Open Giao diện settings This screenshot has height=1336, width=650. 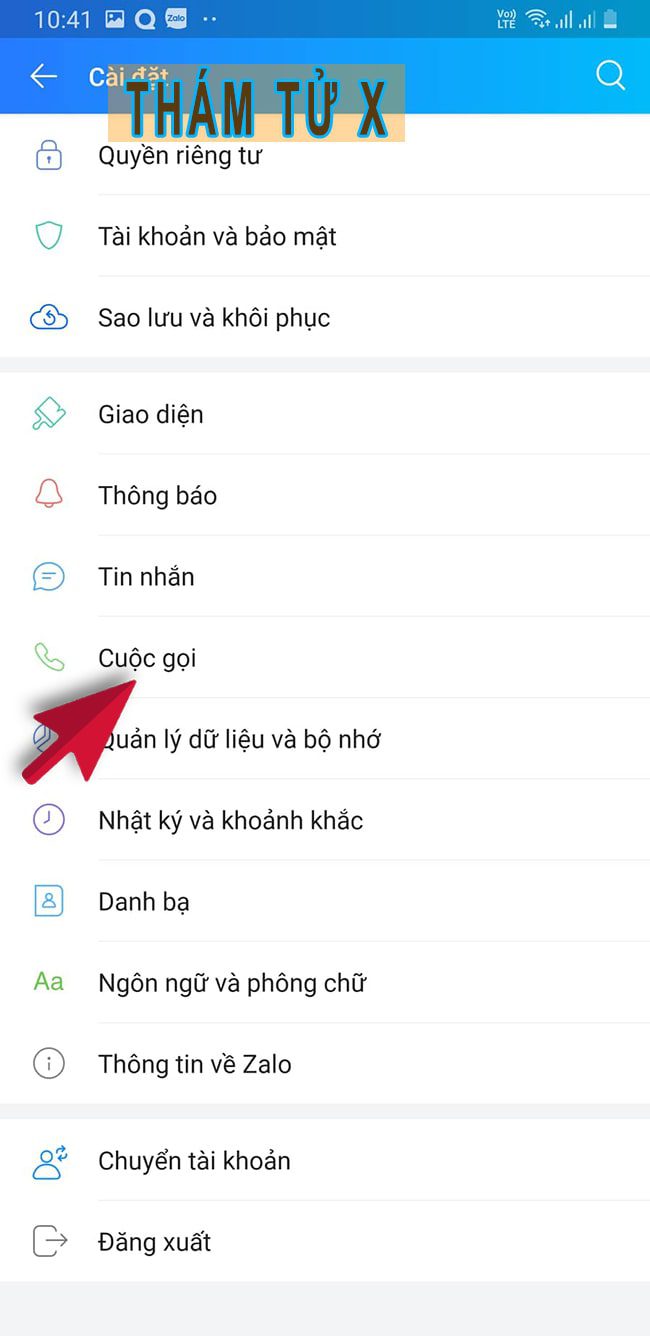(x=151, y=415)
